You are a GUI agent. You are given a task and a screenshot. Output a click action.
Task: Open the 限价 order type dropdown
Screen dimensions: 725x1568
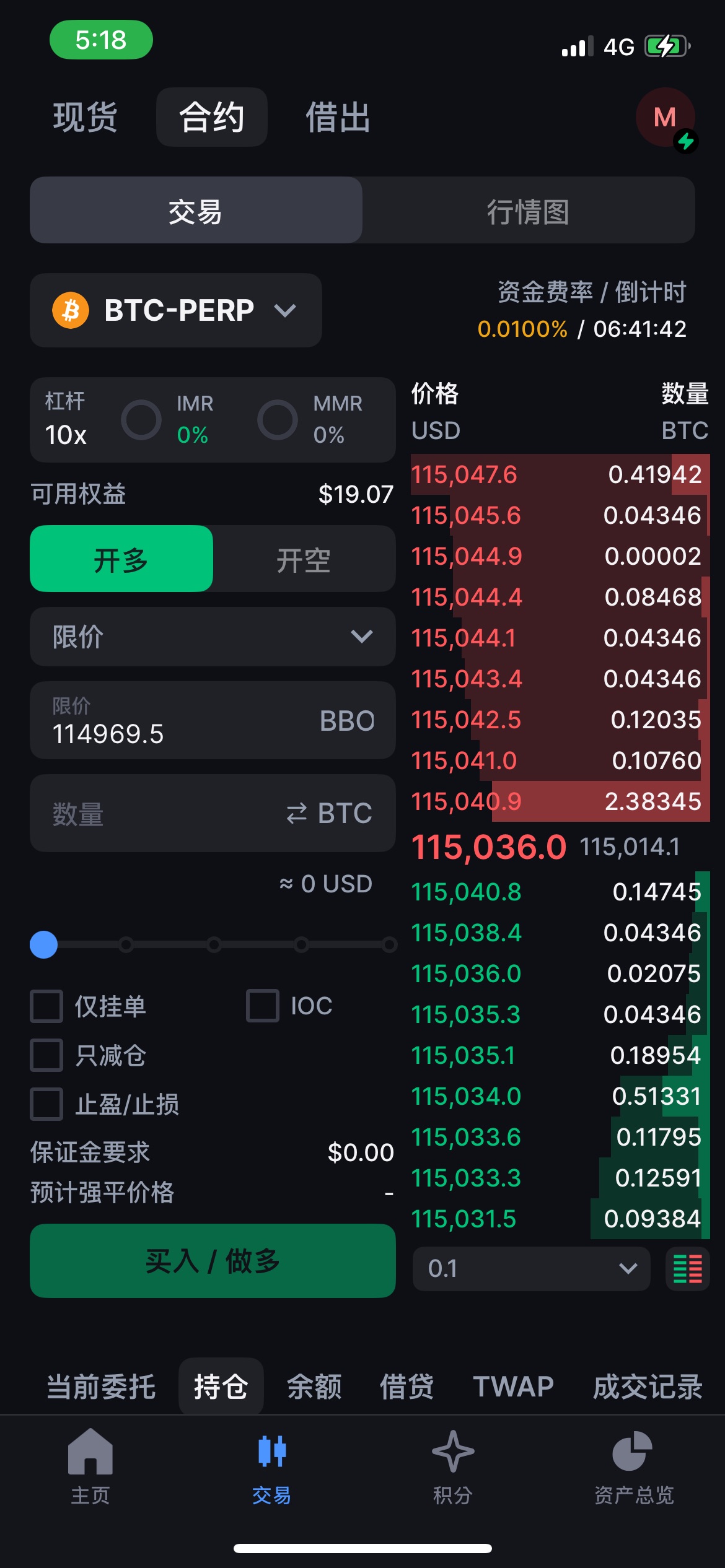(213, 637)
